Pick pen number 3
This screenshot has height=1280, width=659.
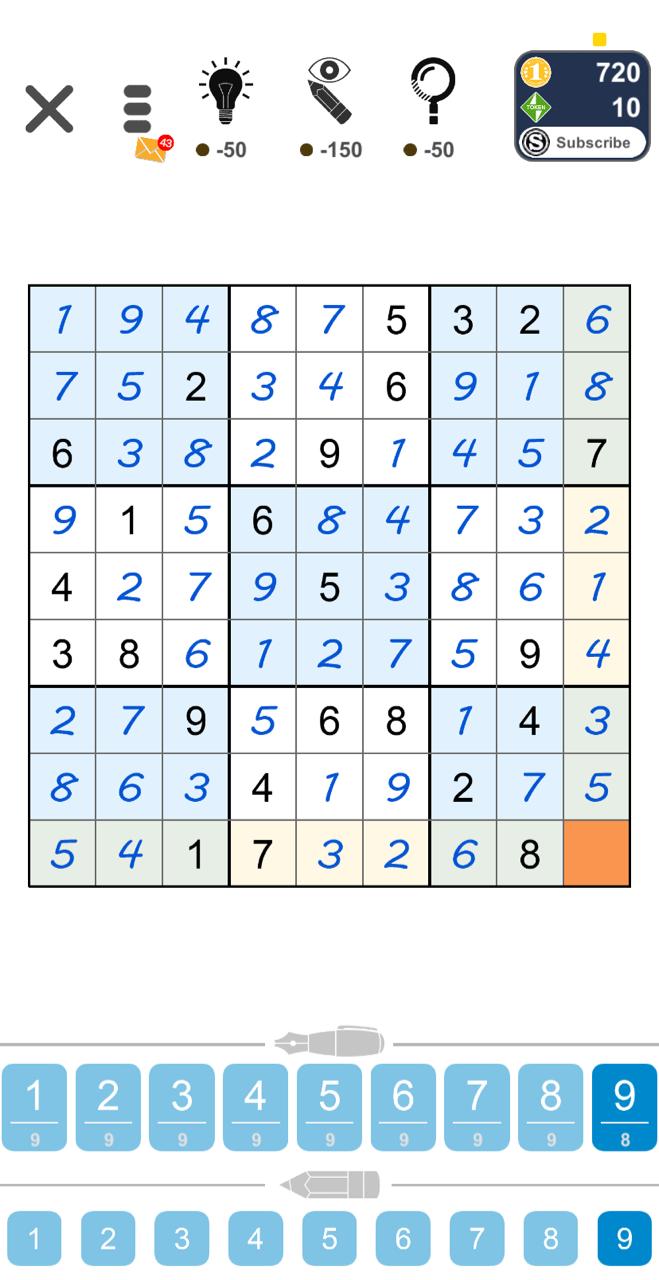coord(182,1107)
